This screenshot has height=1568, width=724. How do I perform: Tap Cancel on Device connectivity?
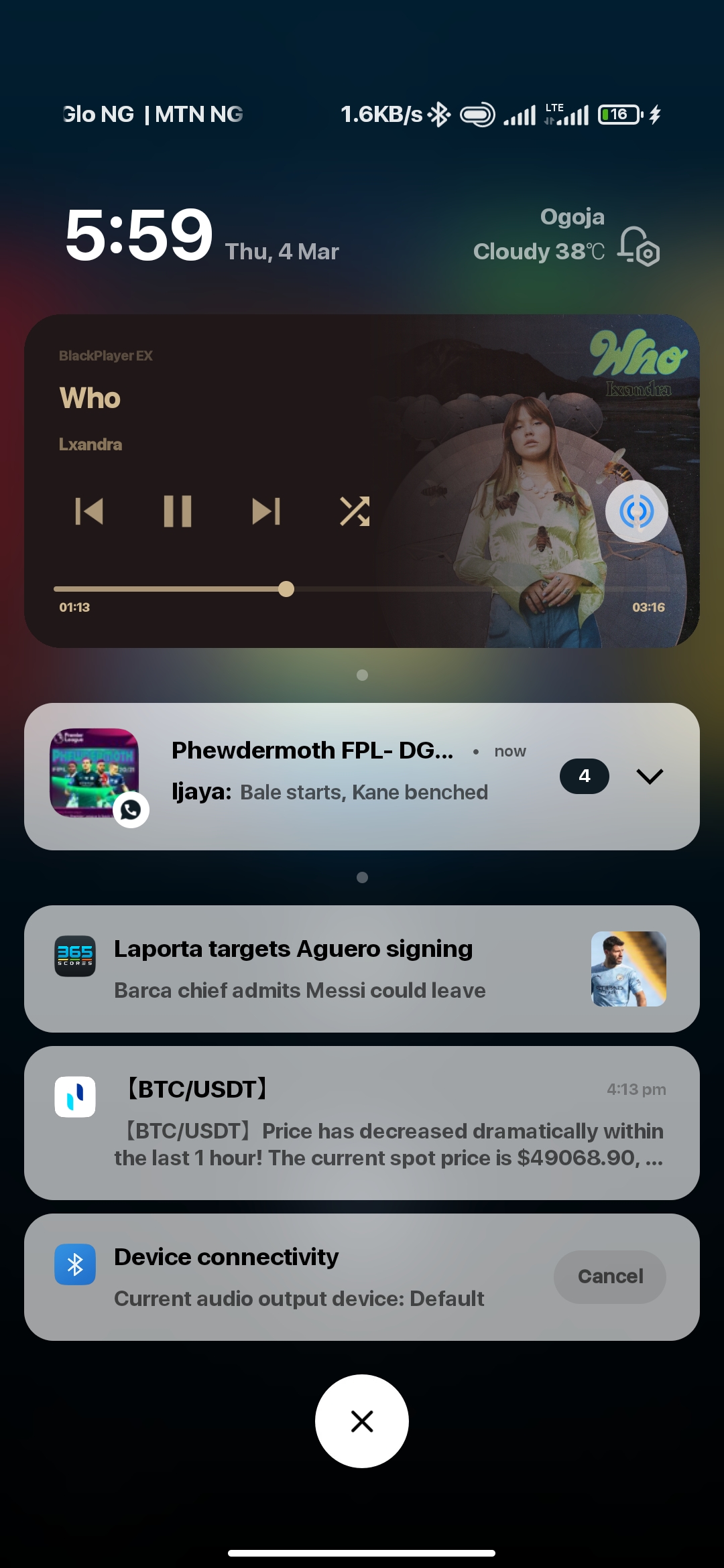(x=609, y=1277)
